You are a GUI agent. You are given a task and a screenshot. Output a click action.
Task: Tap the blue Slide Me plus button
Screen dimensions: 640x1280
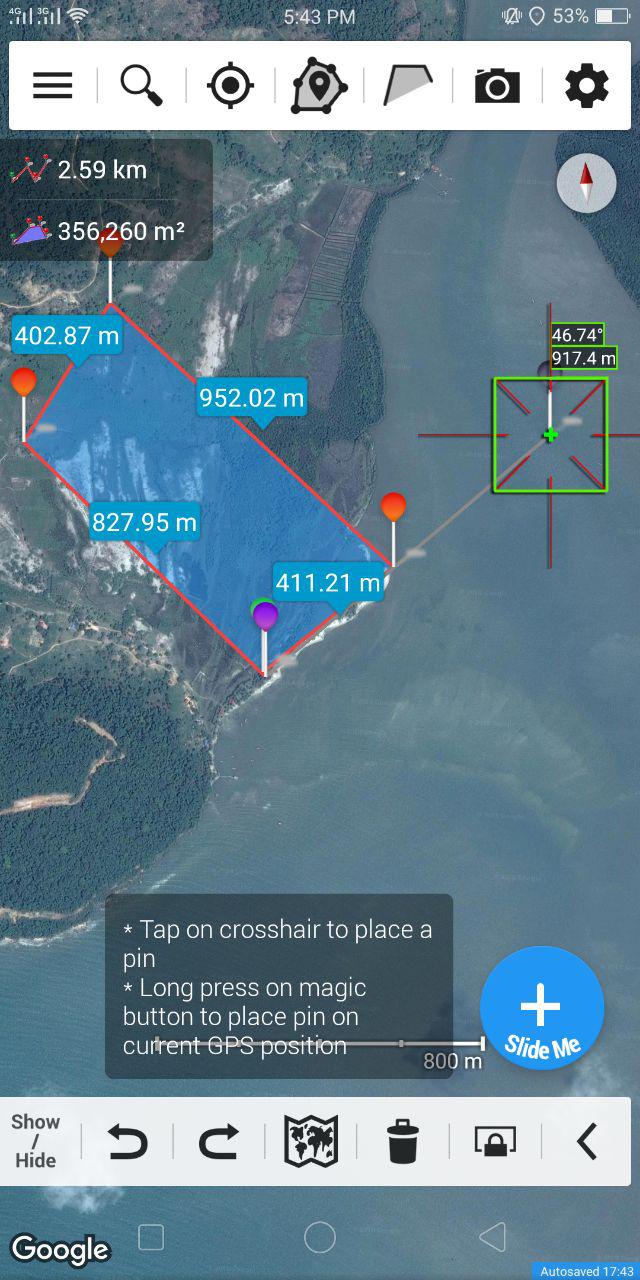pos(542,1008)
